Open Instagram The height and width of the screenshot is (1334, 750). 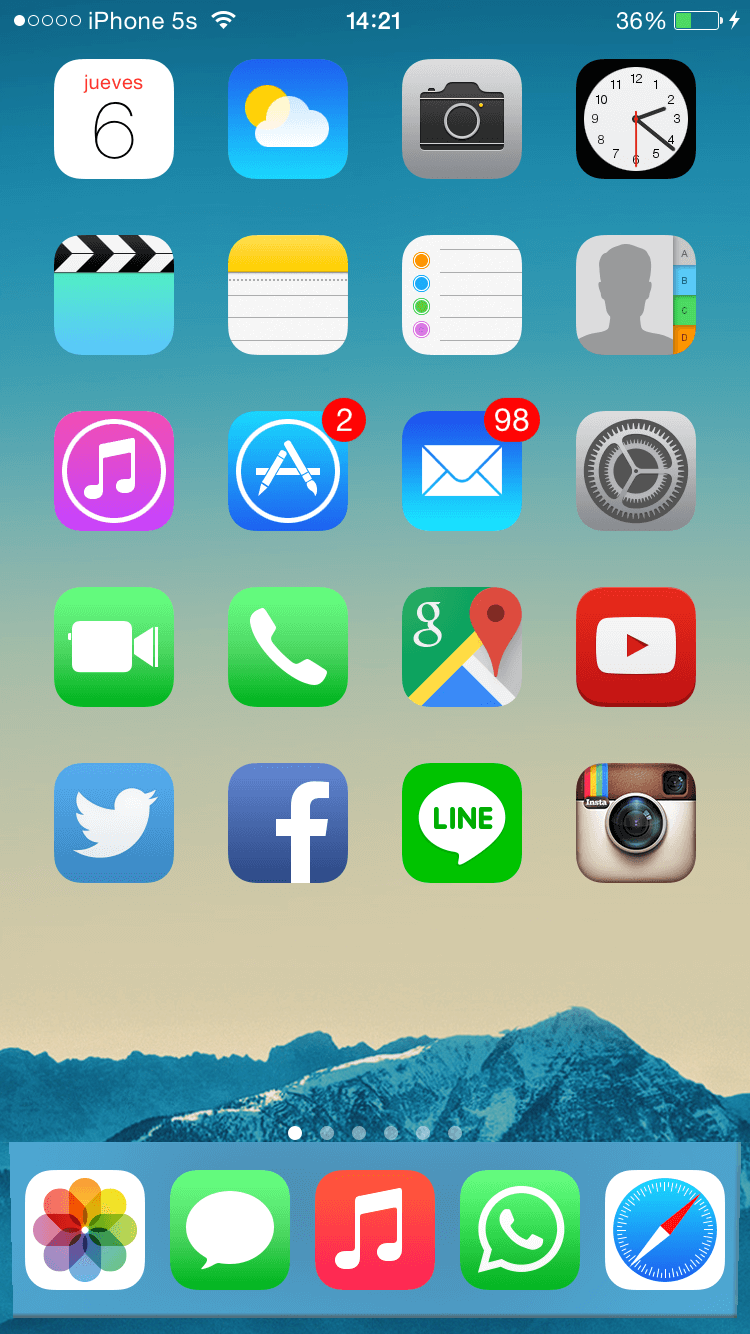[x=636, y=823]
